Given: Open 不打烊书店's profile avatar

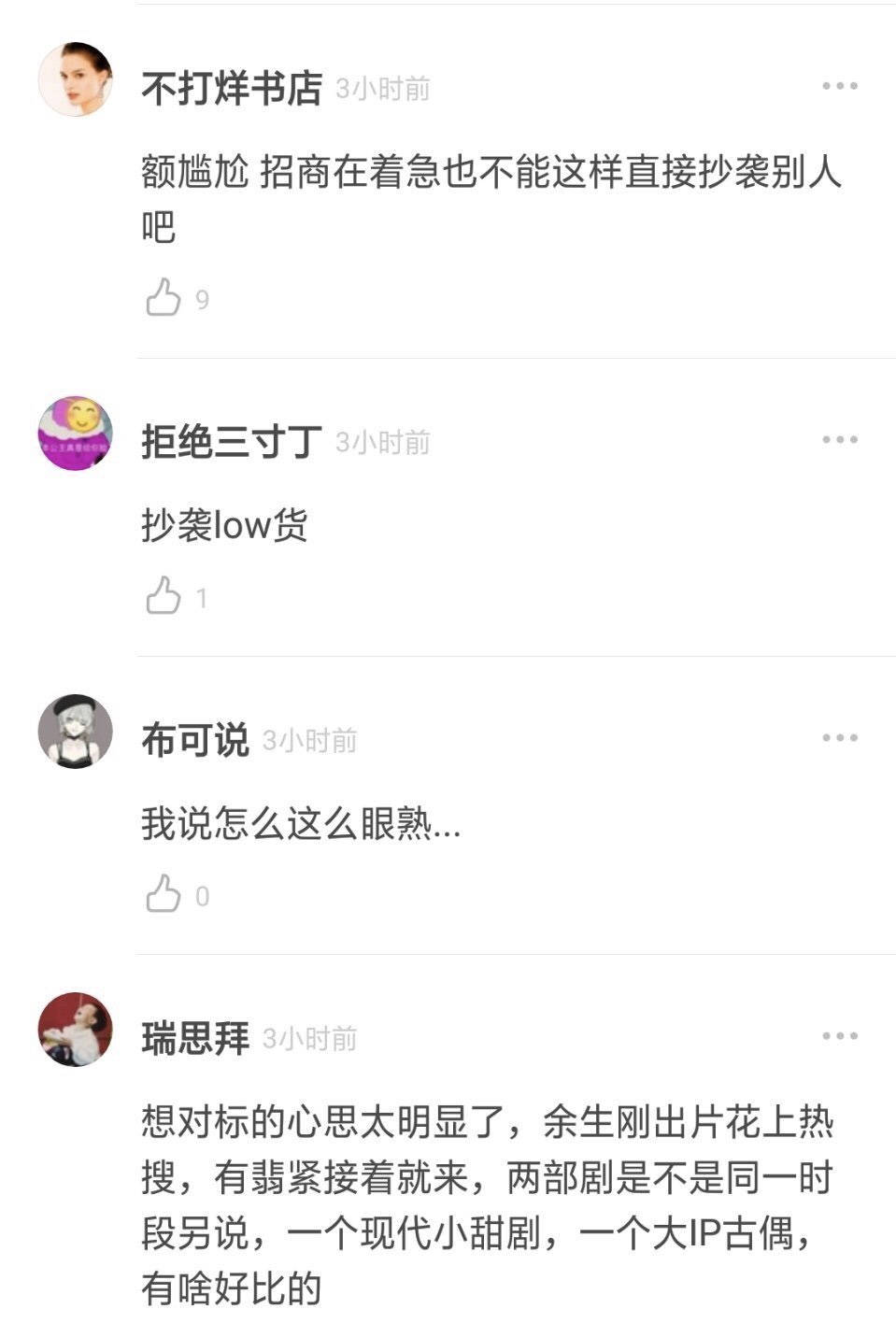Looking at the screenshot, I should pos(75,79).
